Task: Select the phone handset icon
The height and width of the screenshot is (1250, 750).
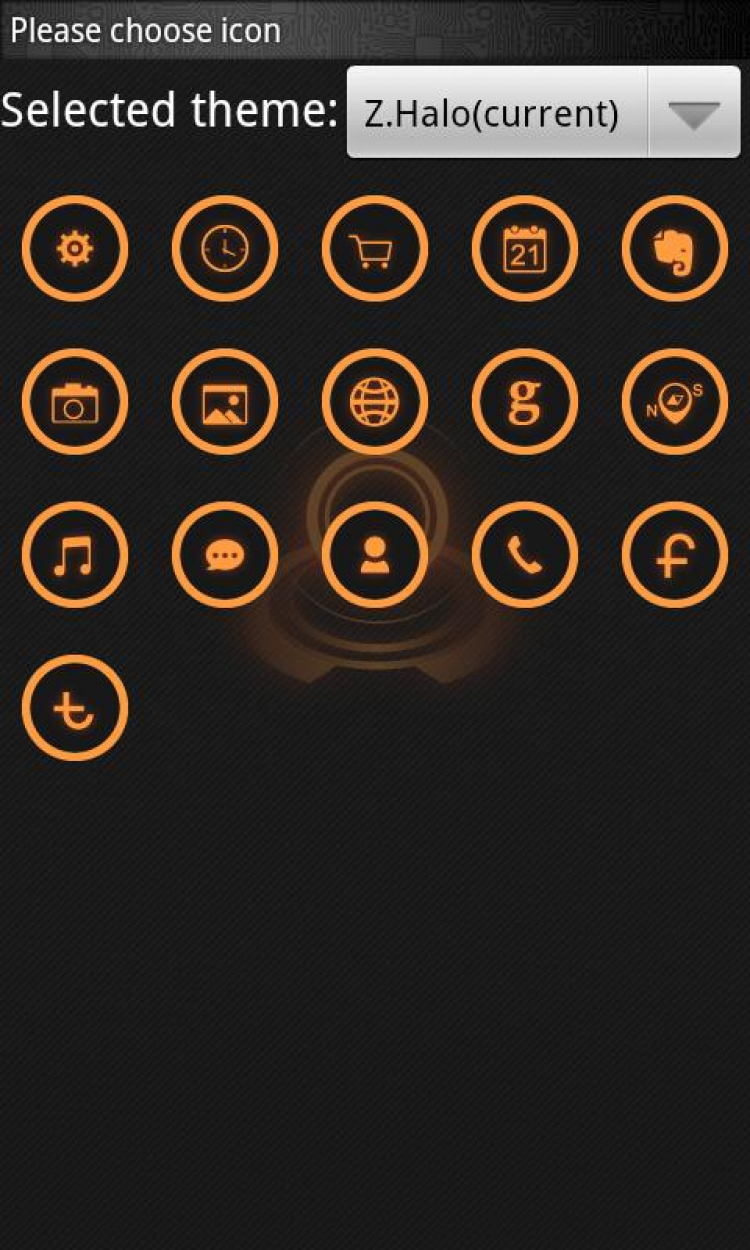Action: pos(525,555)
